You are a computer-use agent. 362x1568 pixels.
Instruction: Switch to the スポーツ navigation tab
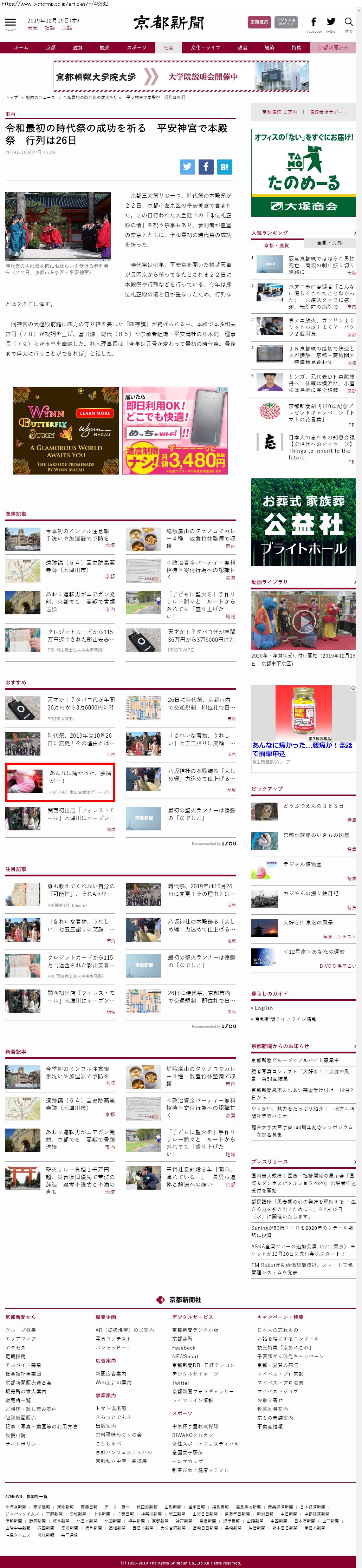(136, 47)
